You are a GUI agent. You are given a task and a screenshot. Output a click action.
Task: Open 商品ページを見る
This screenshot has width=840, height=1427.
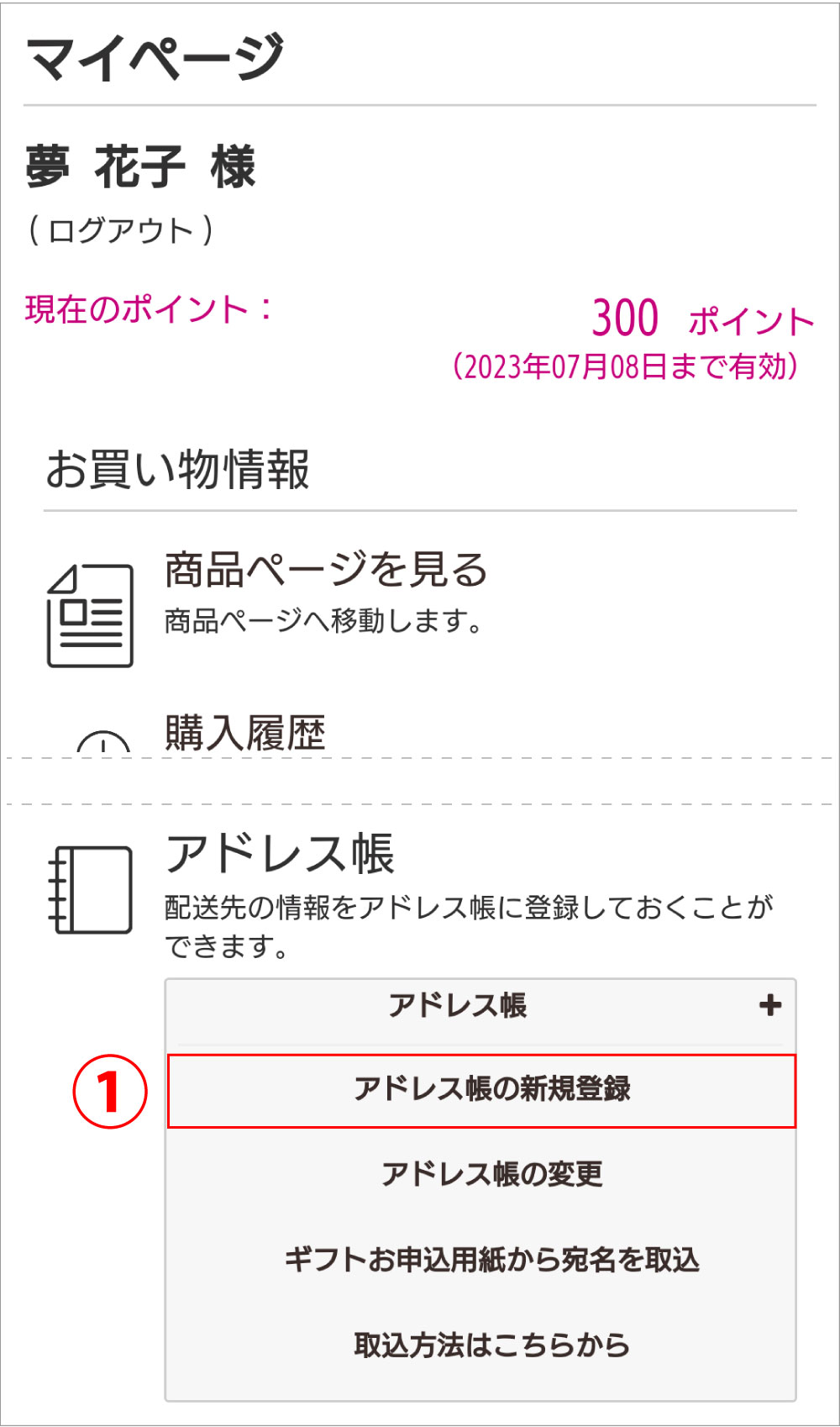pyautogui.click(x=326, y=571)
